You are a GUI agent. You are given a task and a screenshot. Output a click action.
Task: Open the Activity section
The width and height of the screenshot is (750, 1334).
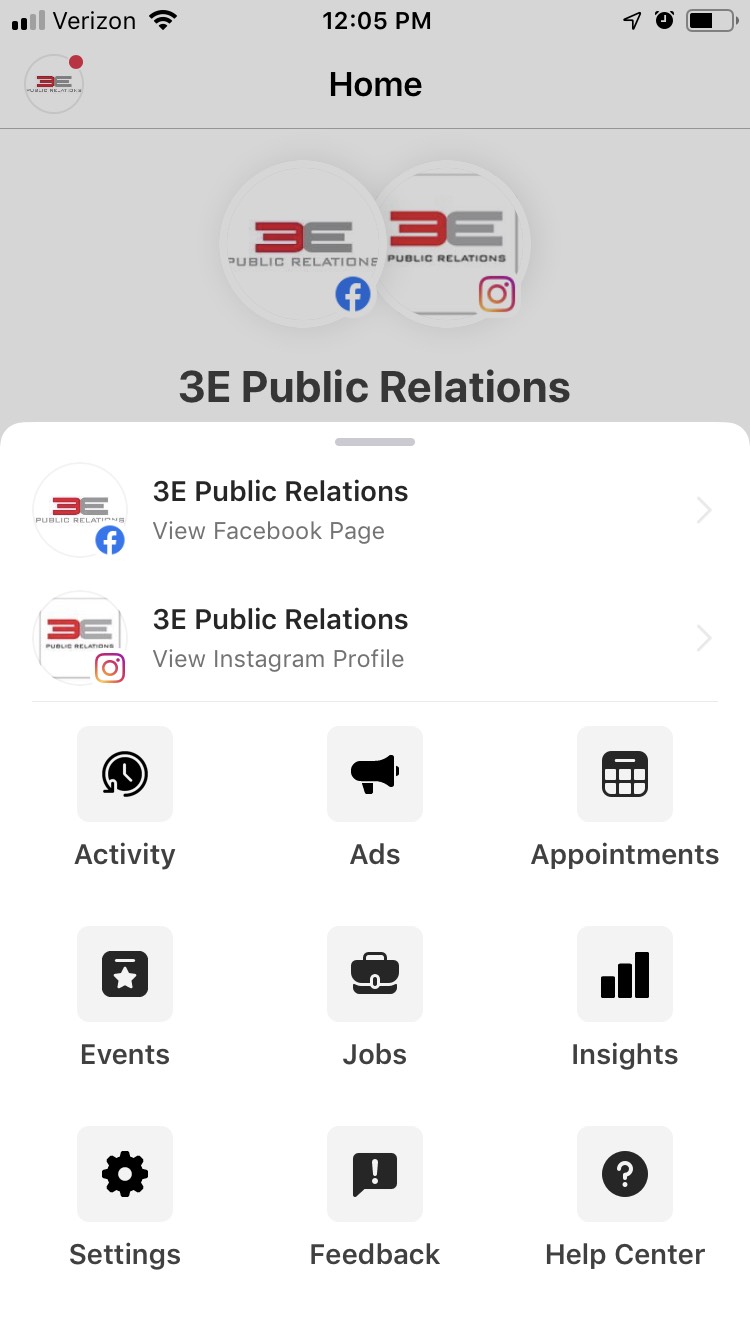125,775
